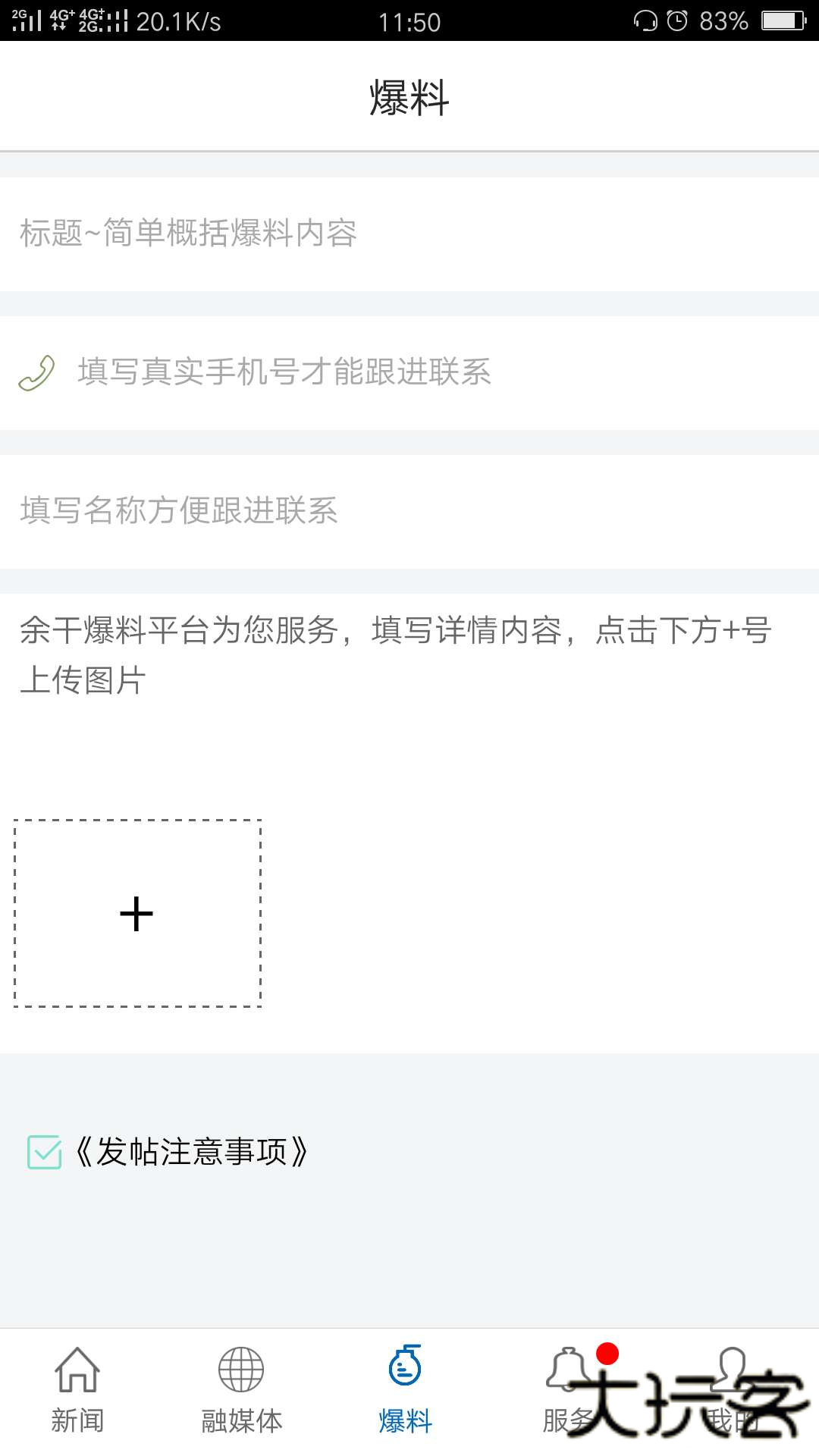Click the dashed image upload box

point(136,914)
